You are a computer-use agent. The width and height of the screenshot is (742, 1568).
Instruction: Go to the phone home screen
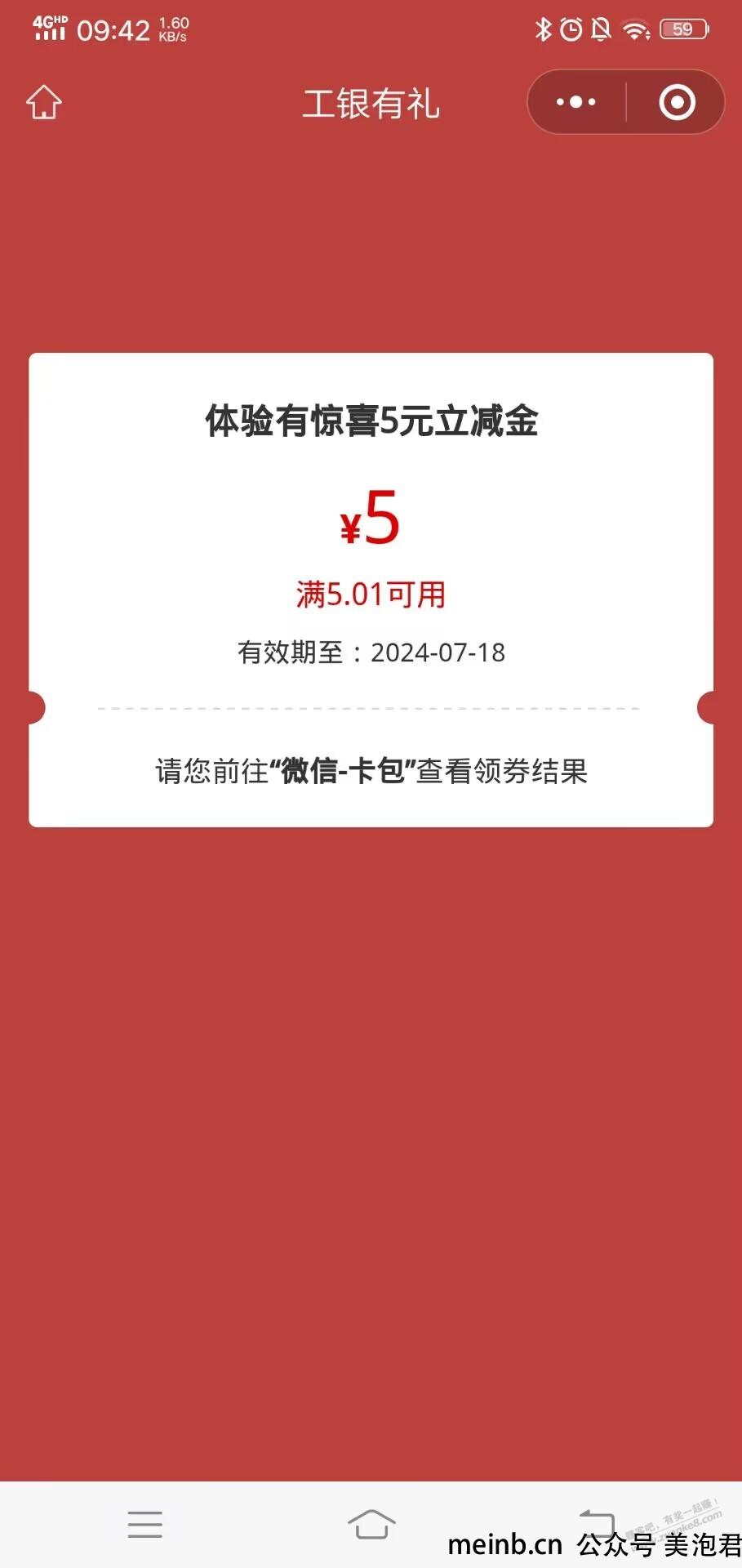[x=371, y=1524]
